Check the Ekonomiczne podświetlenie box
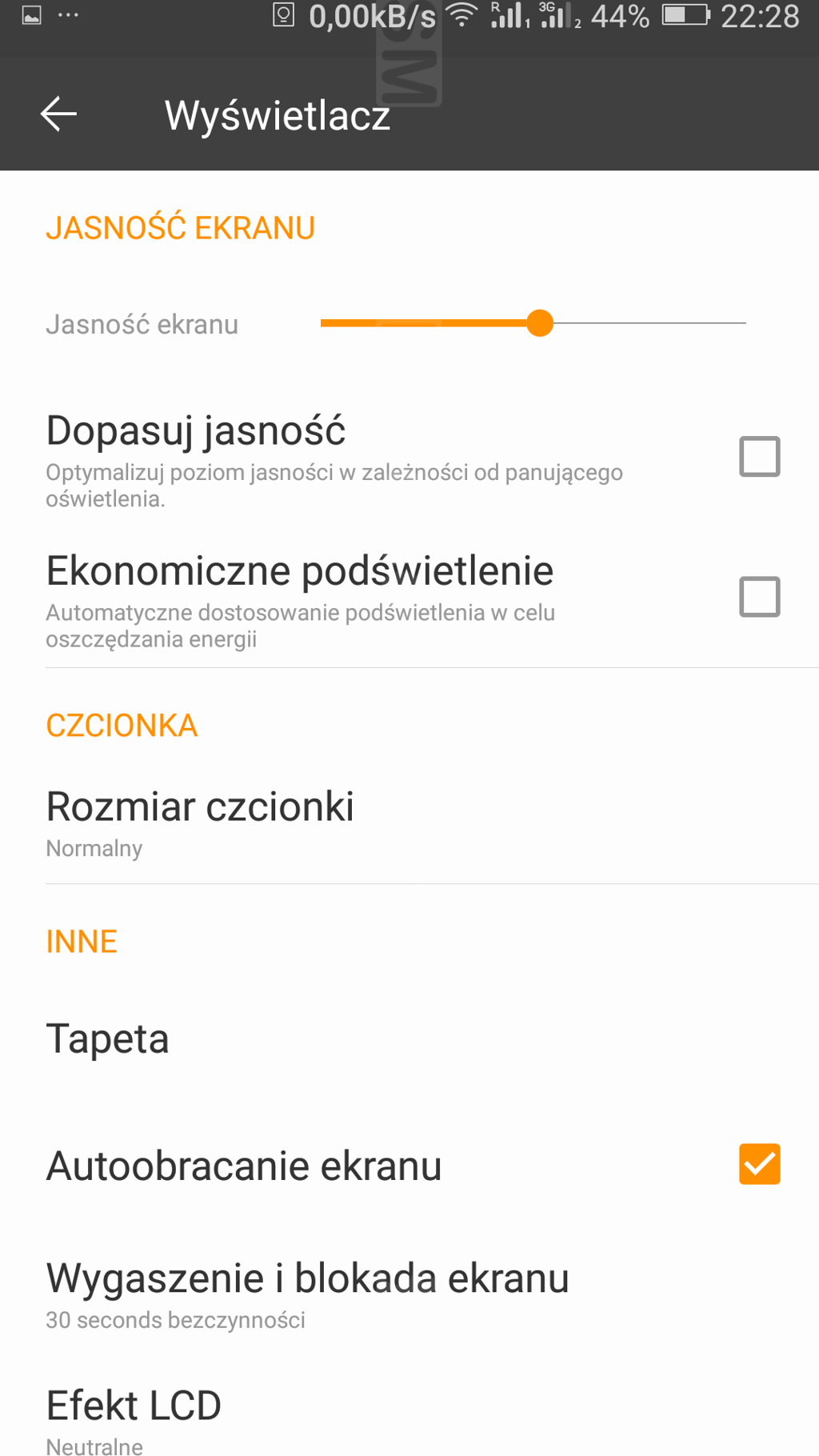819x1456 pixels. tap(759, 597)
